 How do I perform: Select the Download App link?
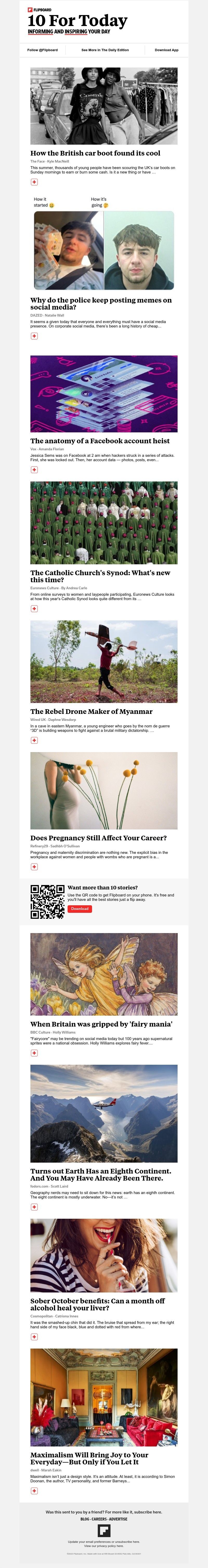click(x=166, y=50)
